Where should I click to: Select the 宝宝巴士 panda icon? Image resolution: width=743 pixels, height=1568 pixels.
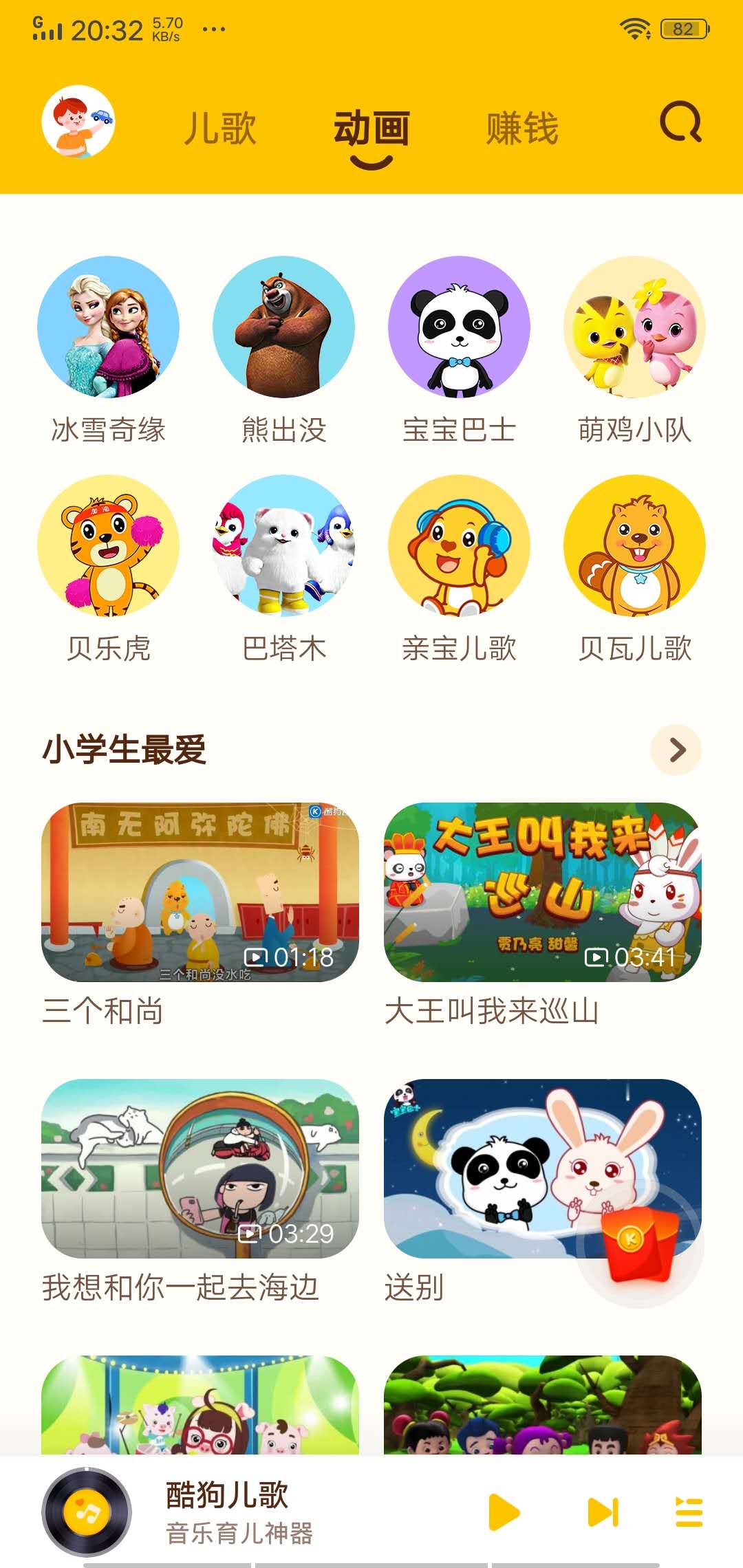pos(459,328)
